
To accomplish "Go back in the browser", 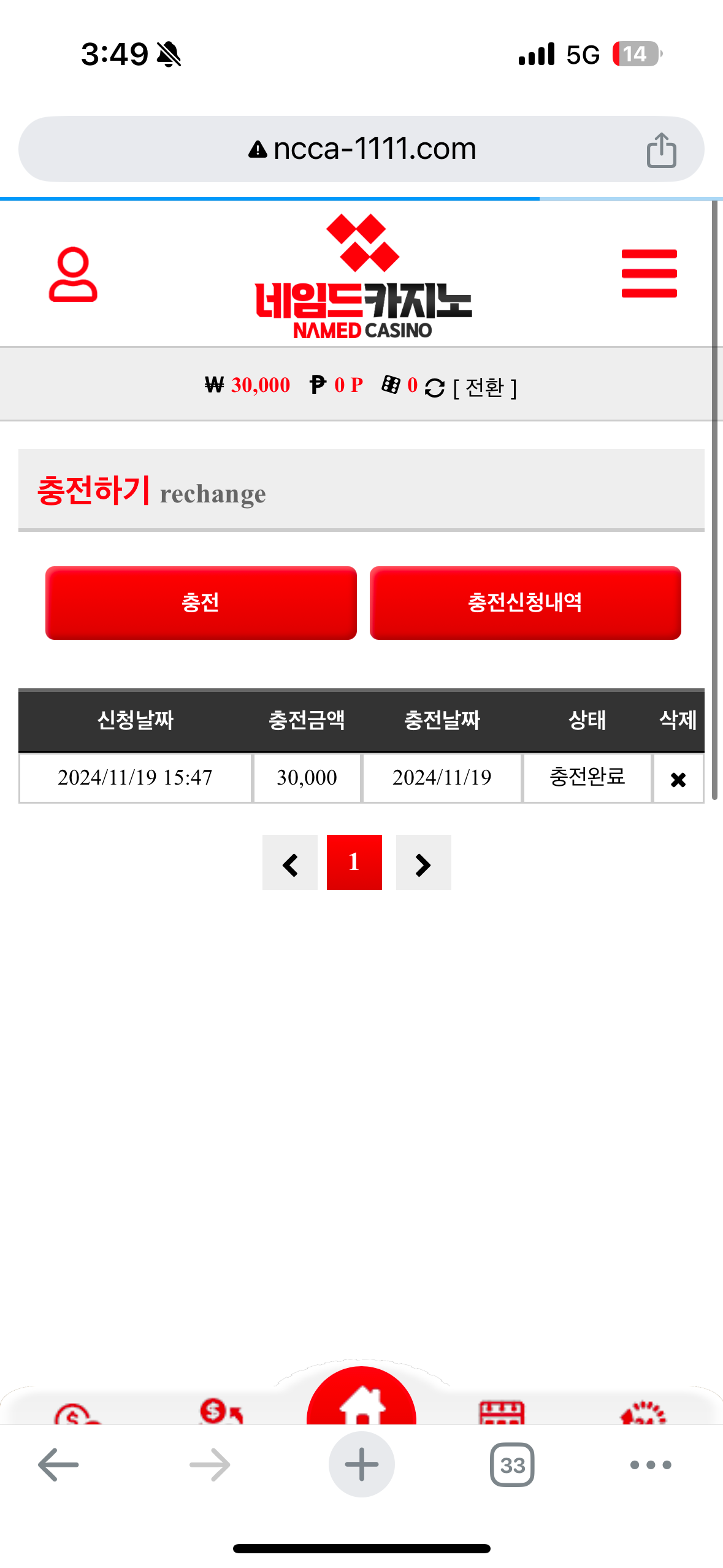I will pyautogui.click(x=58, y=1465).
